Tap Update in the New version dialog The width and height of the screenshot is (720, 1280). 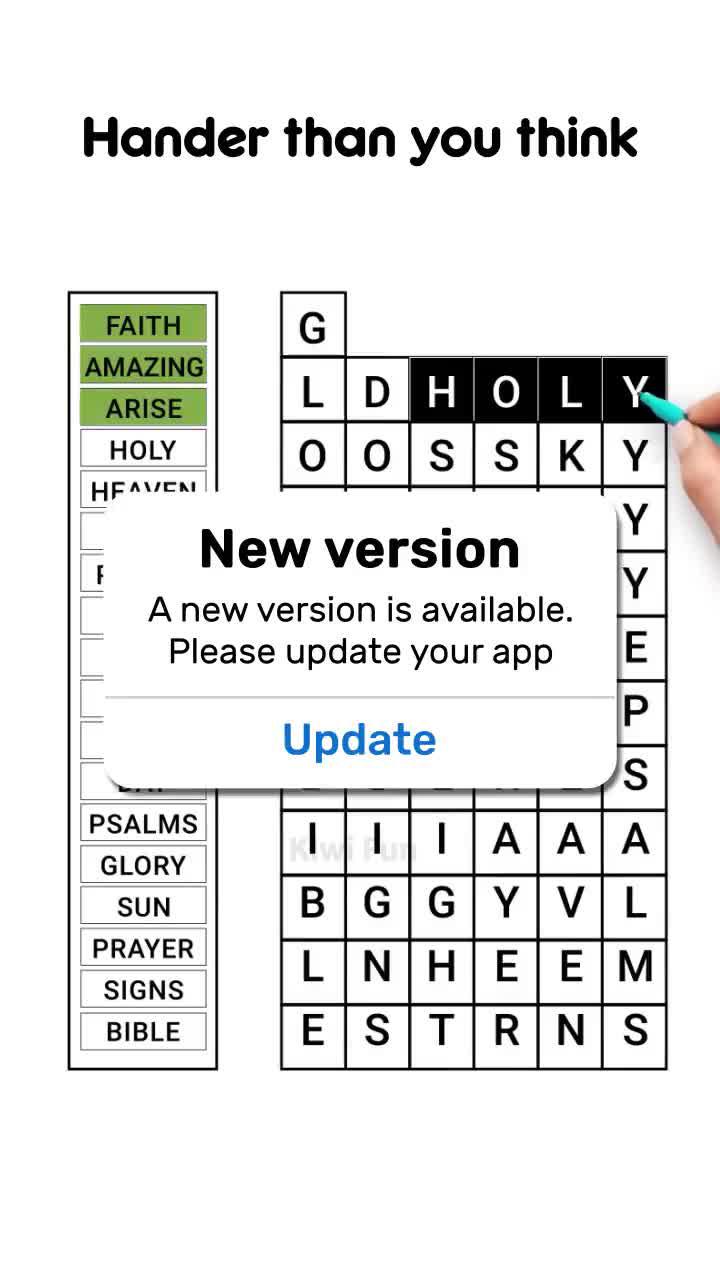[x=359, y=740]
